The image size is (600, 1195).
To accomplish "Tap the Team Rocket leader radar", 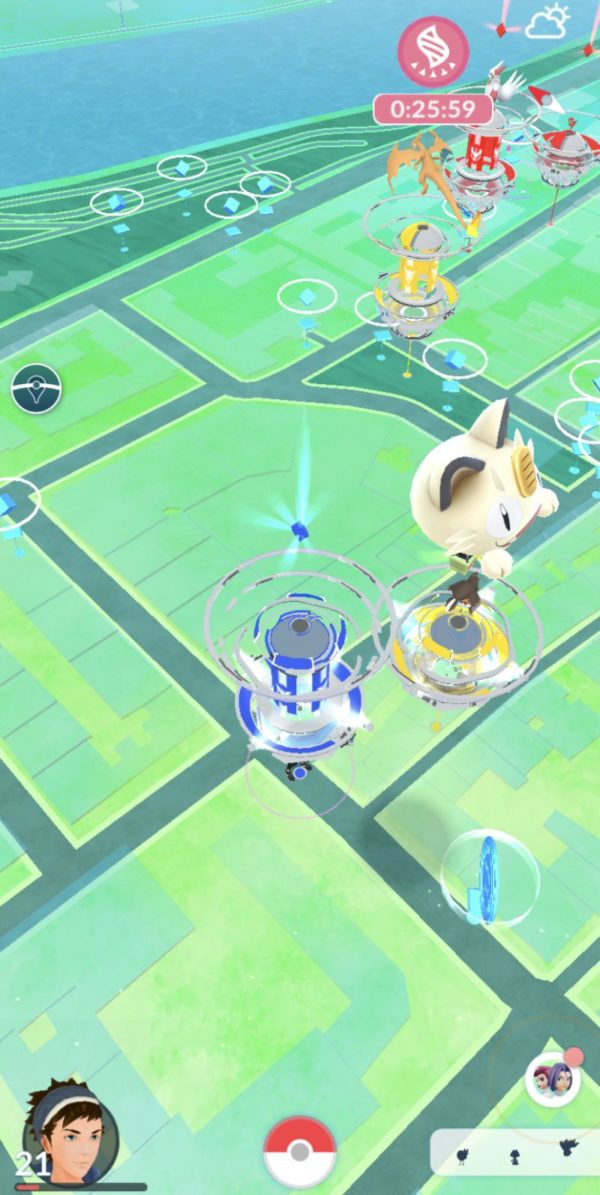I will 553,1078.
